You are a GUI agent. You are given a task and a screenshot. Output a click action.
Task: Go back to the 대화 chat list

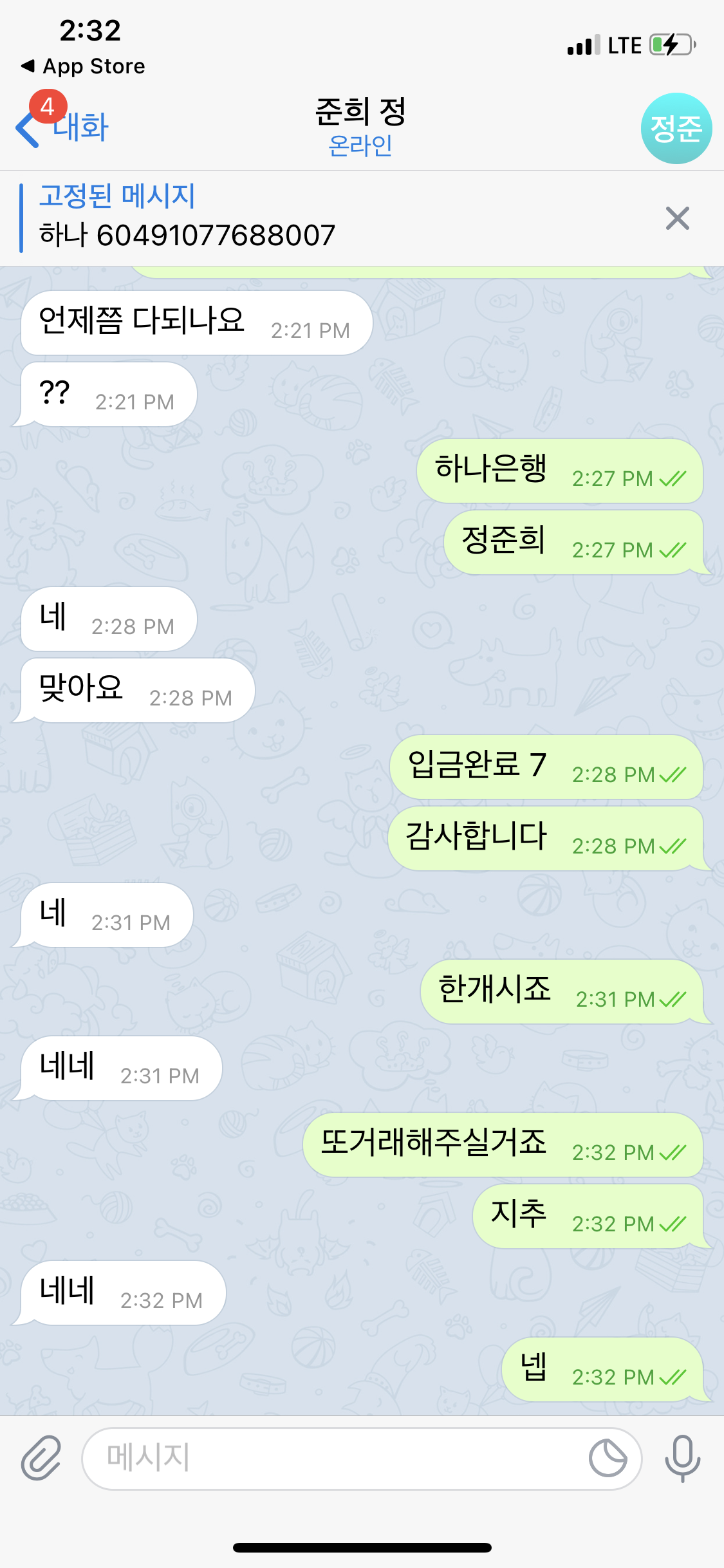[63, 127]
